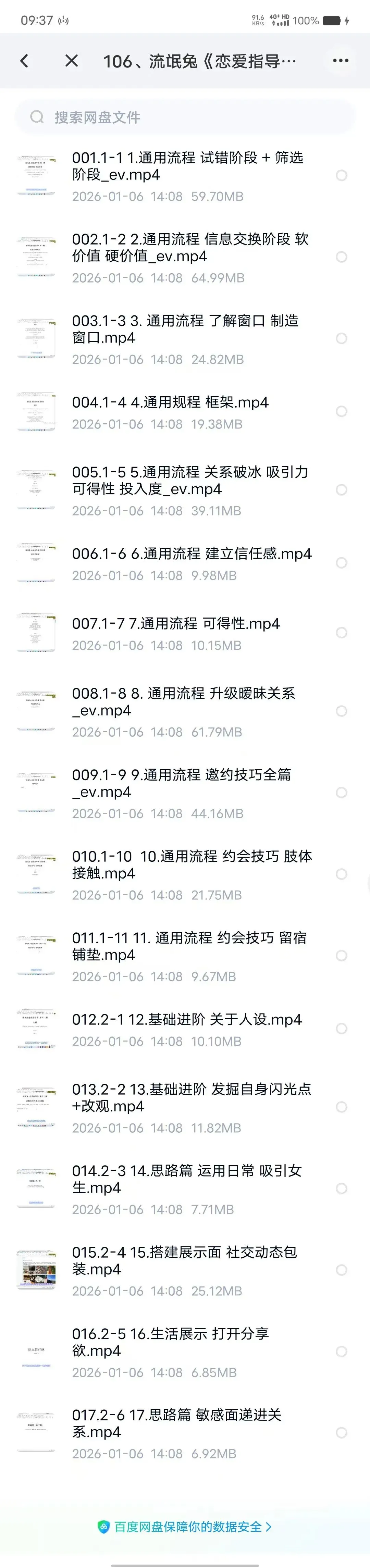The image size is (370, 1568).
Task: Select the circle for file 002.1-2
Action: (342, 257)
